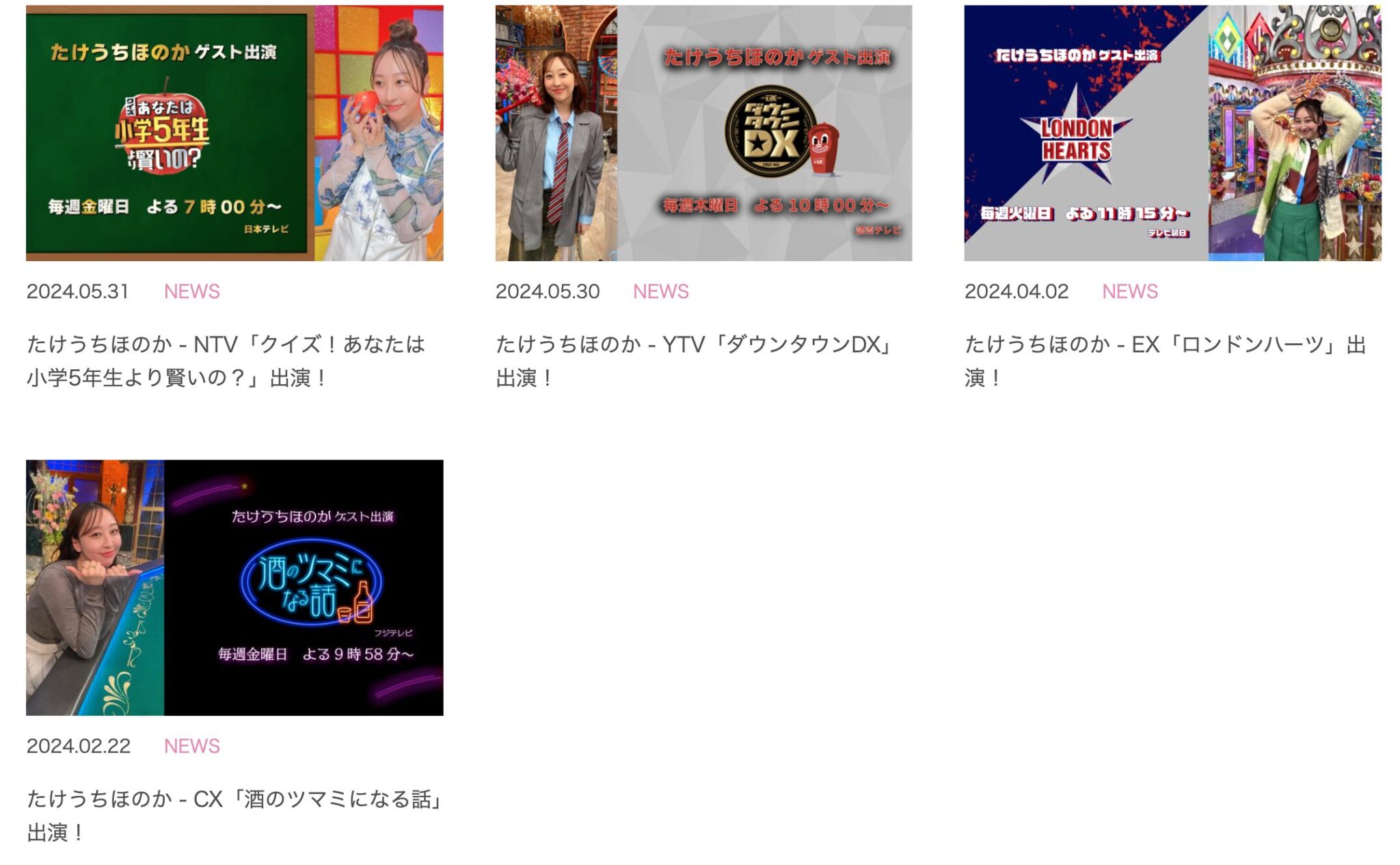Read the NTV「クイズ!あなたは小学5年生より賢いの?」article title
This screenshot has width=1400, height=865.
(226, 361)
